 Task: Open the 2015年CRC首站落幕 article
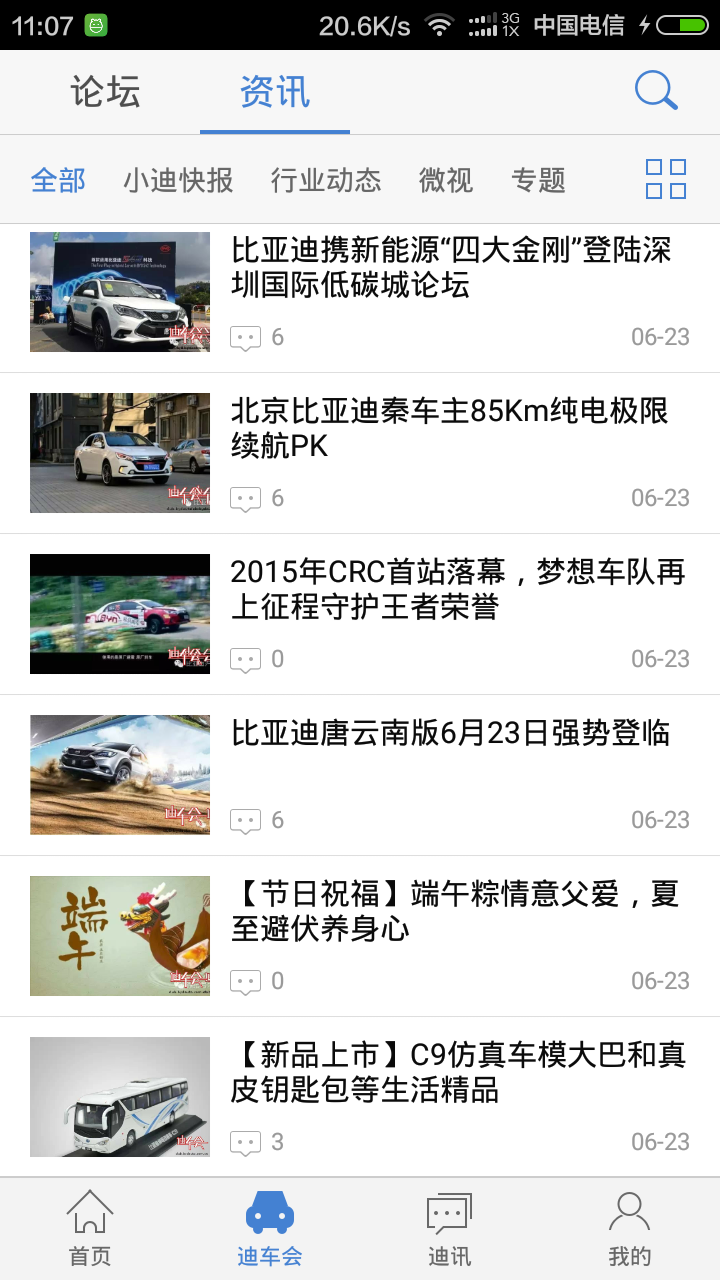(x=457, y=590)
